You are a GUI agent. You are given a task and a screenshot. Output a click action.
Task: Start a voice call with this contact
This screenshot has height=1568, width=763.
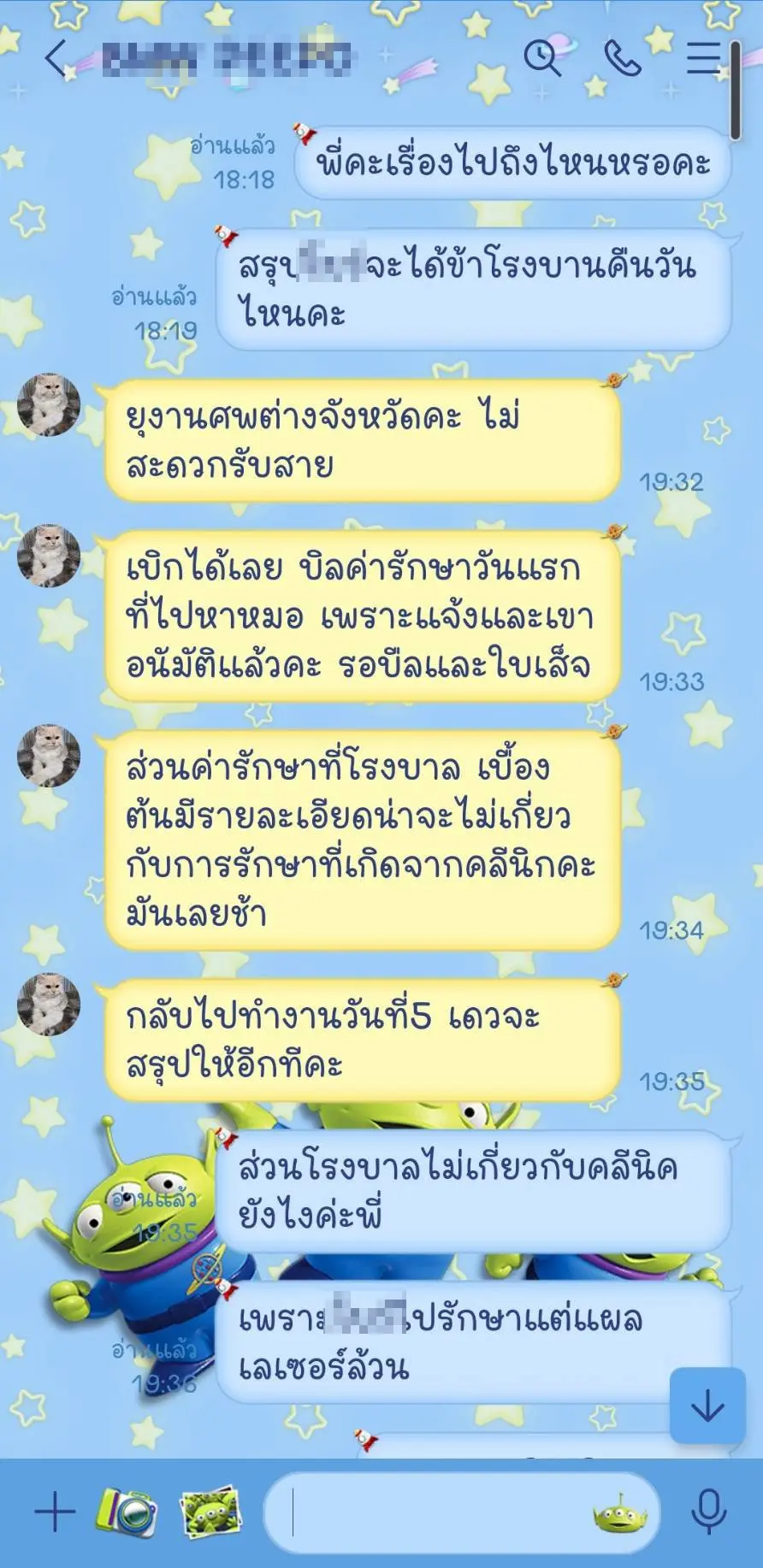point(622,58)
